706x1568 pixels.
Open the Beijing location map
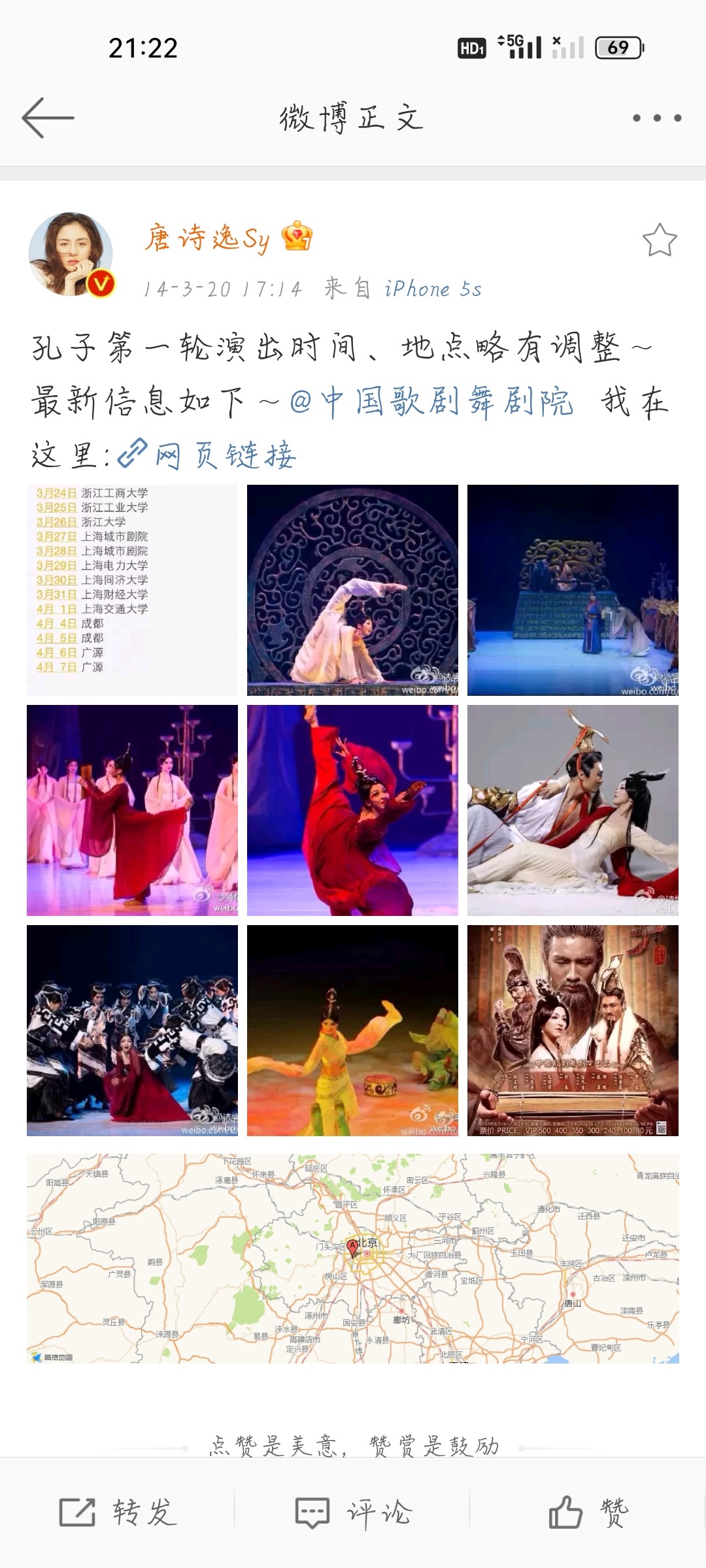click(353, 1258)
